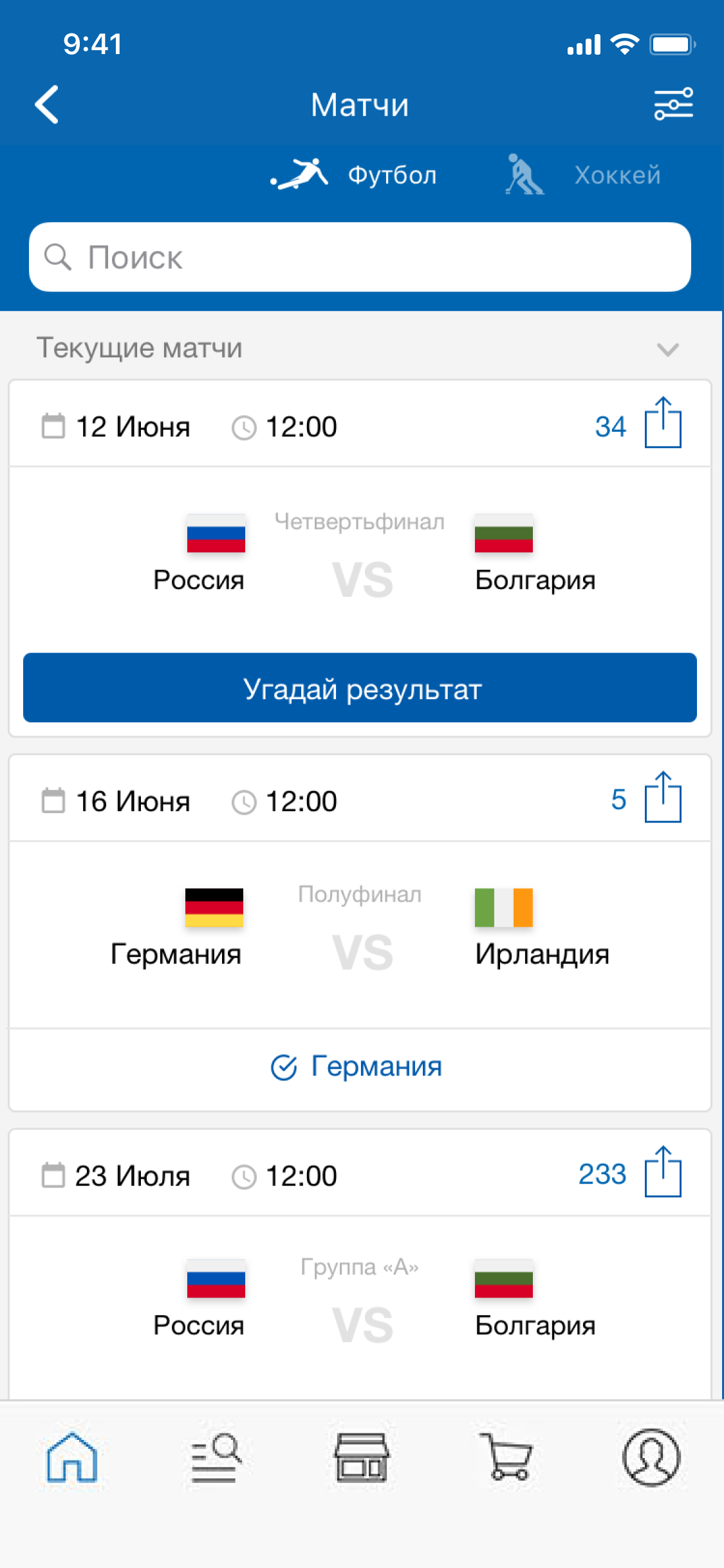Viewport: 724px width, 1568px height.
Task: Open the list search tab
Action: [x=216, y=1457]
